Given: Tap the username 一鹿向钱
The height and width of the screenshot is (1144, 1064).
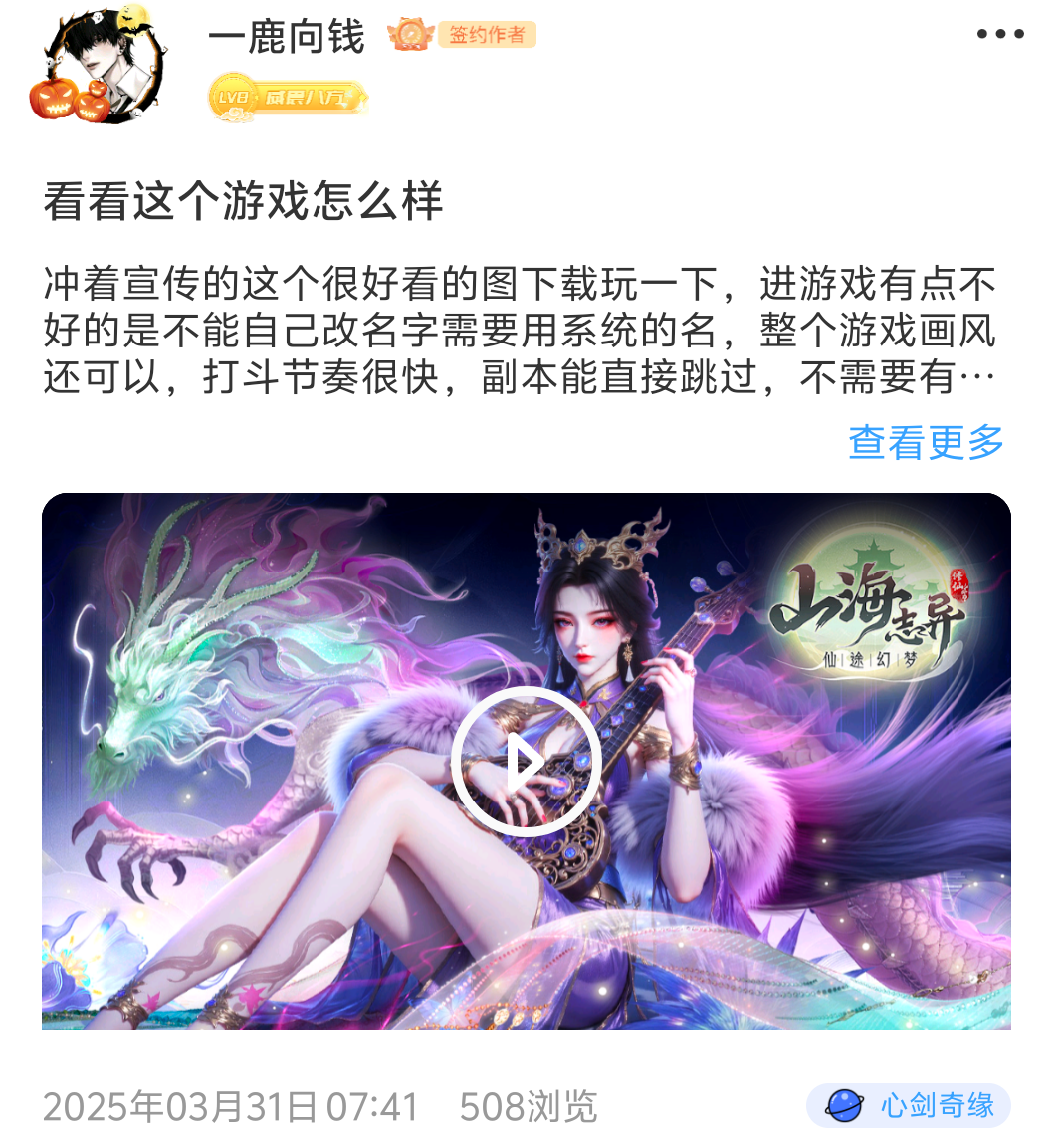Looking at the screenshot, I should coord(287,37).
